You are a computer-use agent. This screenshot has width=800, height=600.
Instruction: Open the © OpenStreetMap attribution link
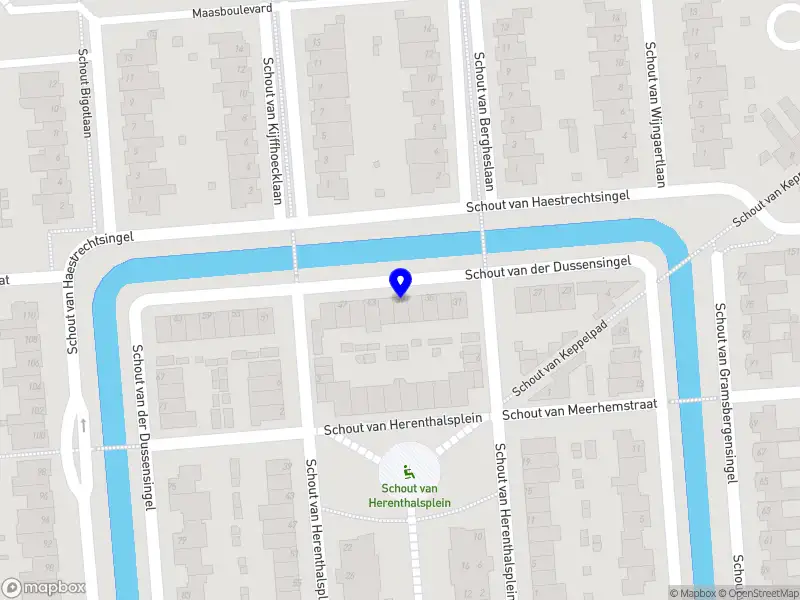coord(758,593)
